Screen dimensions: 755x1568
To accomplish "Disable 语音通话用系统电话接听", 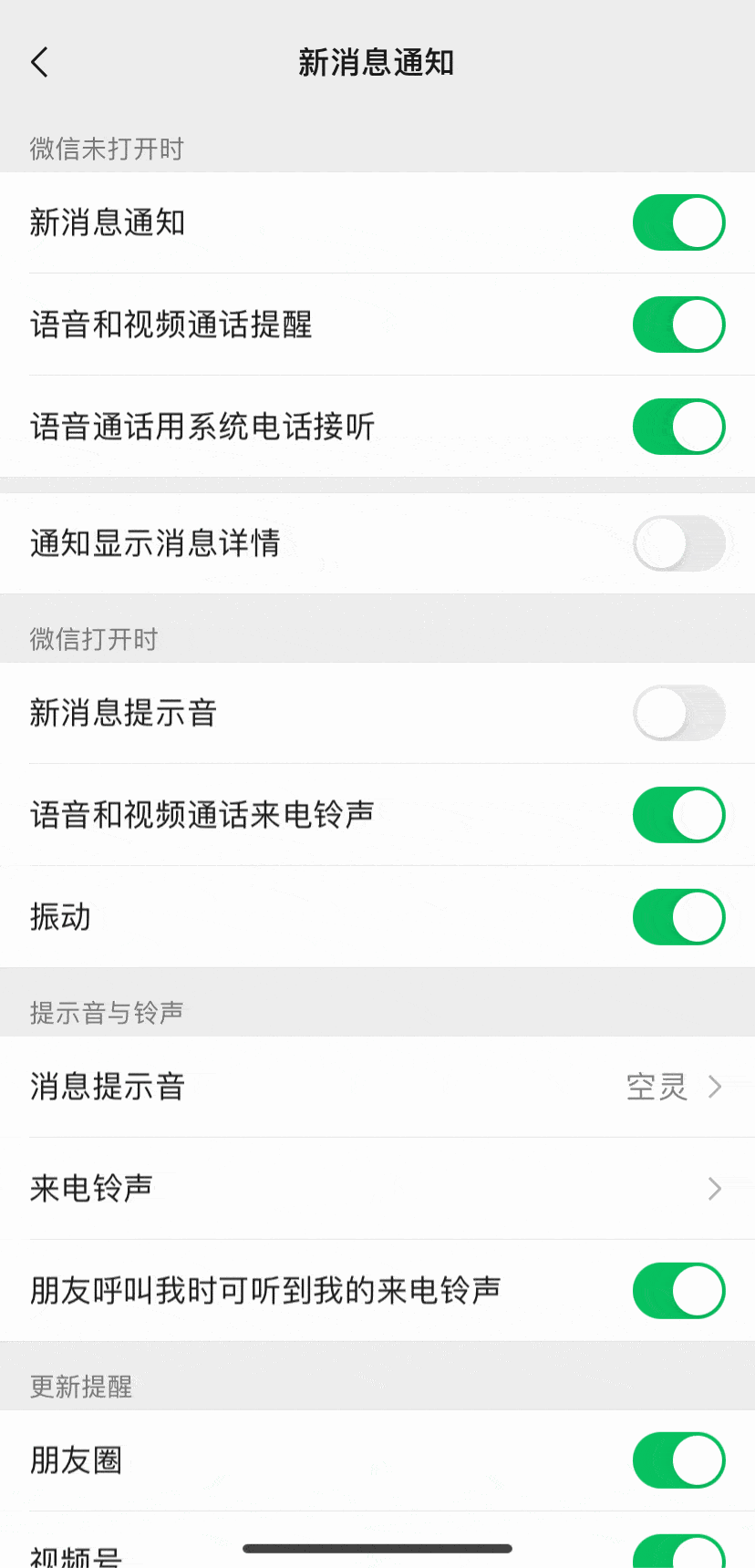I will 678,426.
